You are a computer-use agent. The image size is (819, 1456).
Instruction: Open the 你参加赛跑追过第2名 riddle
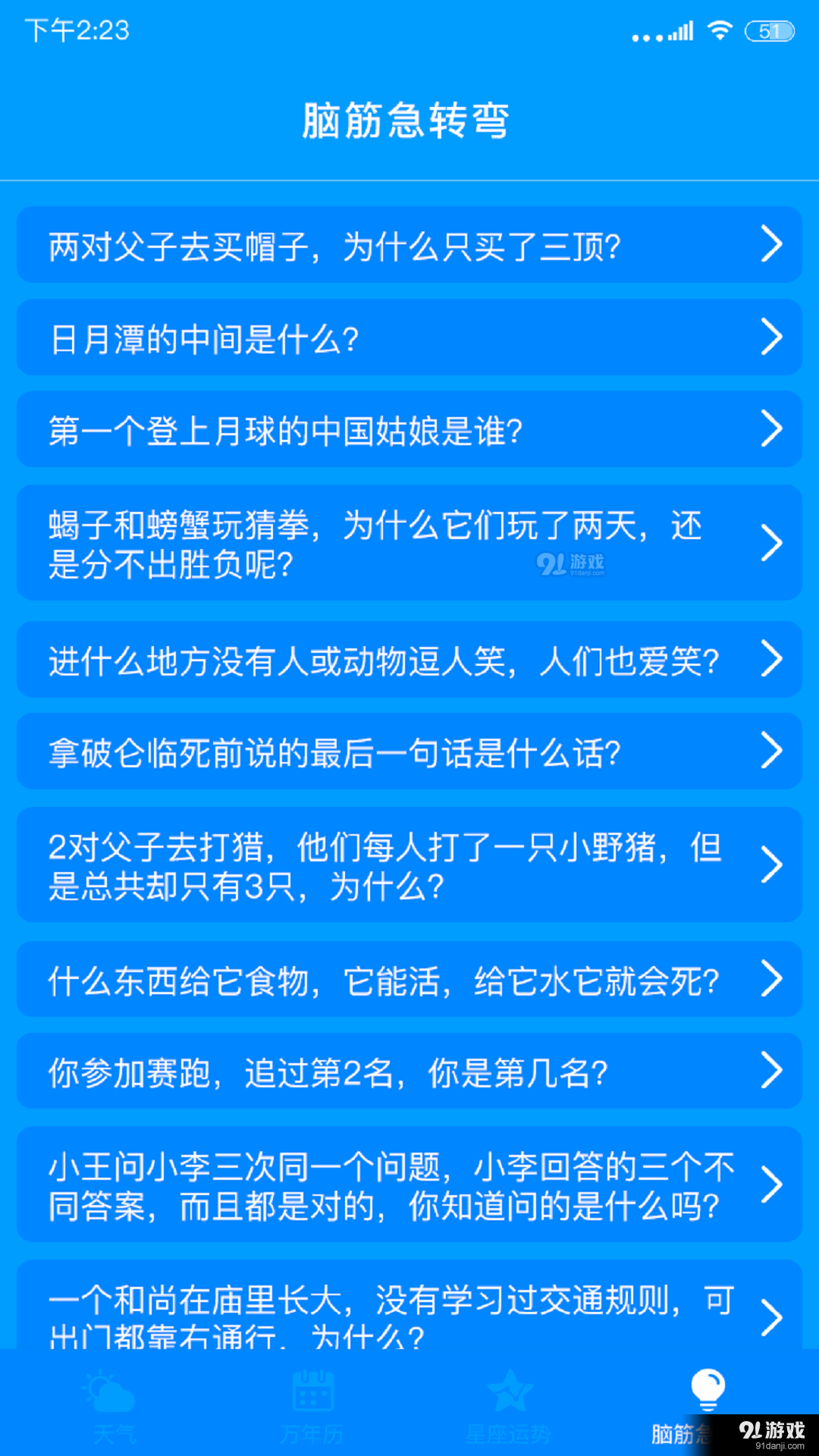click(409, 1071)
